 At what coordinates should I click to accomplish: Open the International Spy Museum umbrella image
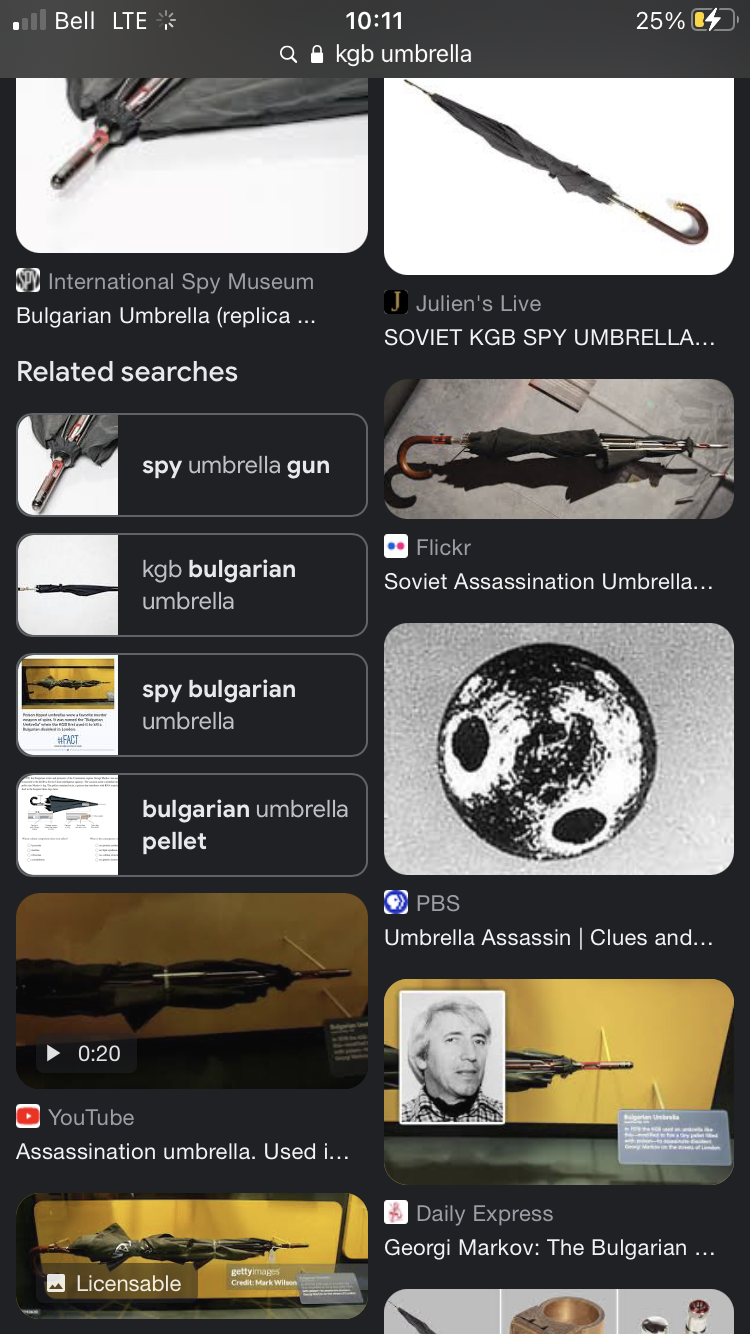(192, 166)
